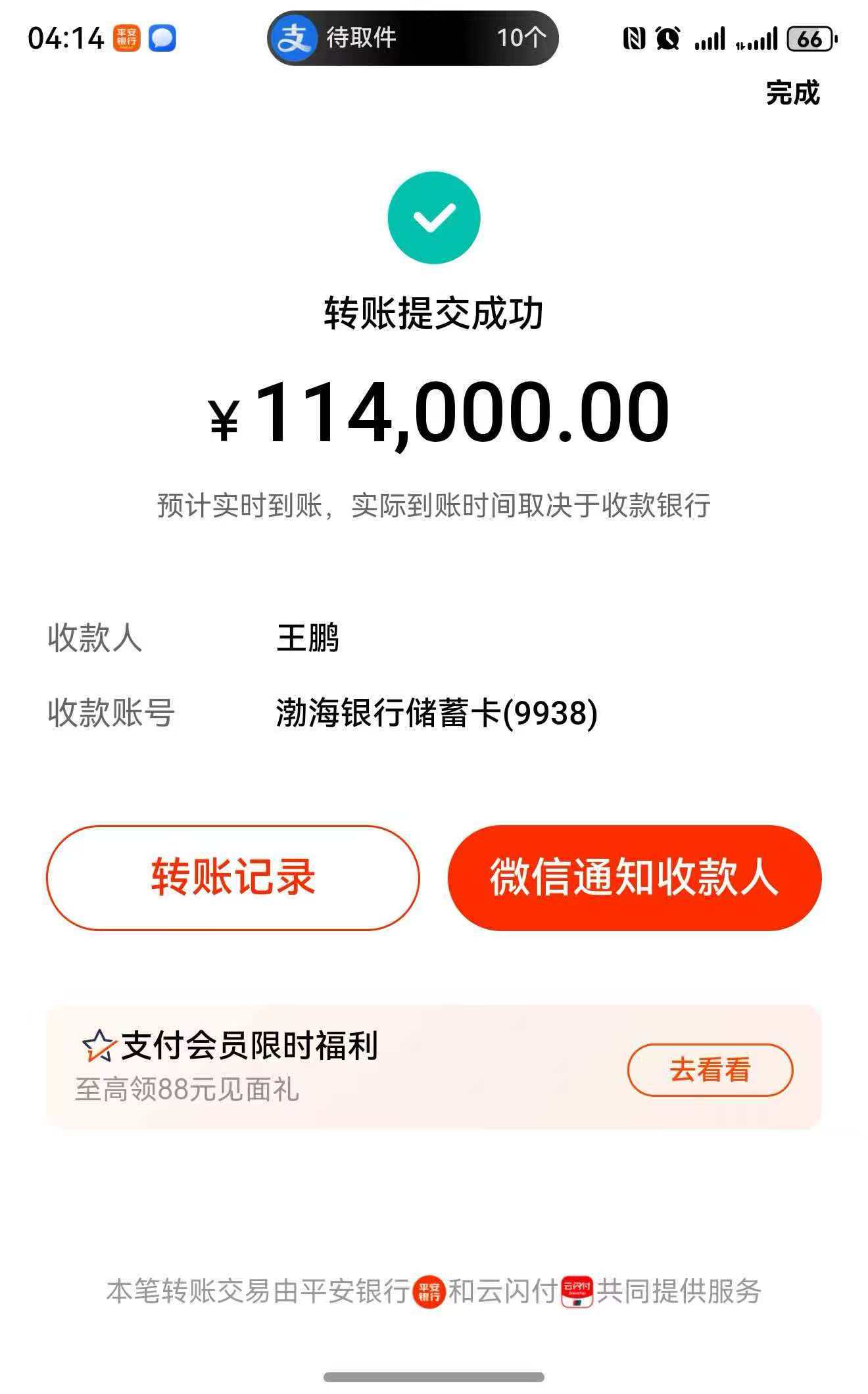The height and width of the screenshot is (1394, 868).
Task: Tap 去看看 for member benefits
Action: point(710,1070)
